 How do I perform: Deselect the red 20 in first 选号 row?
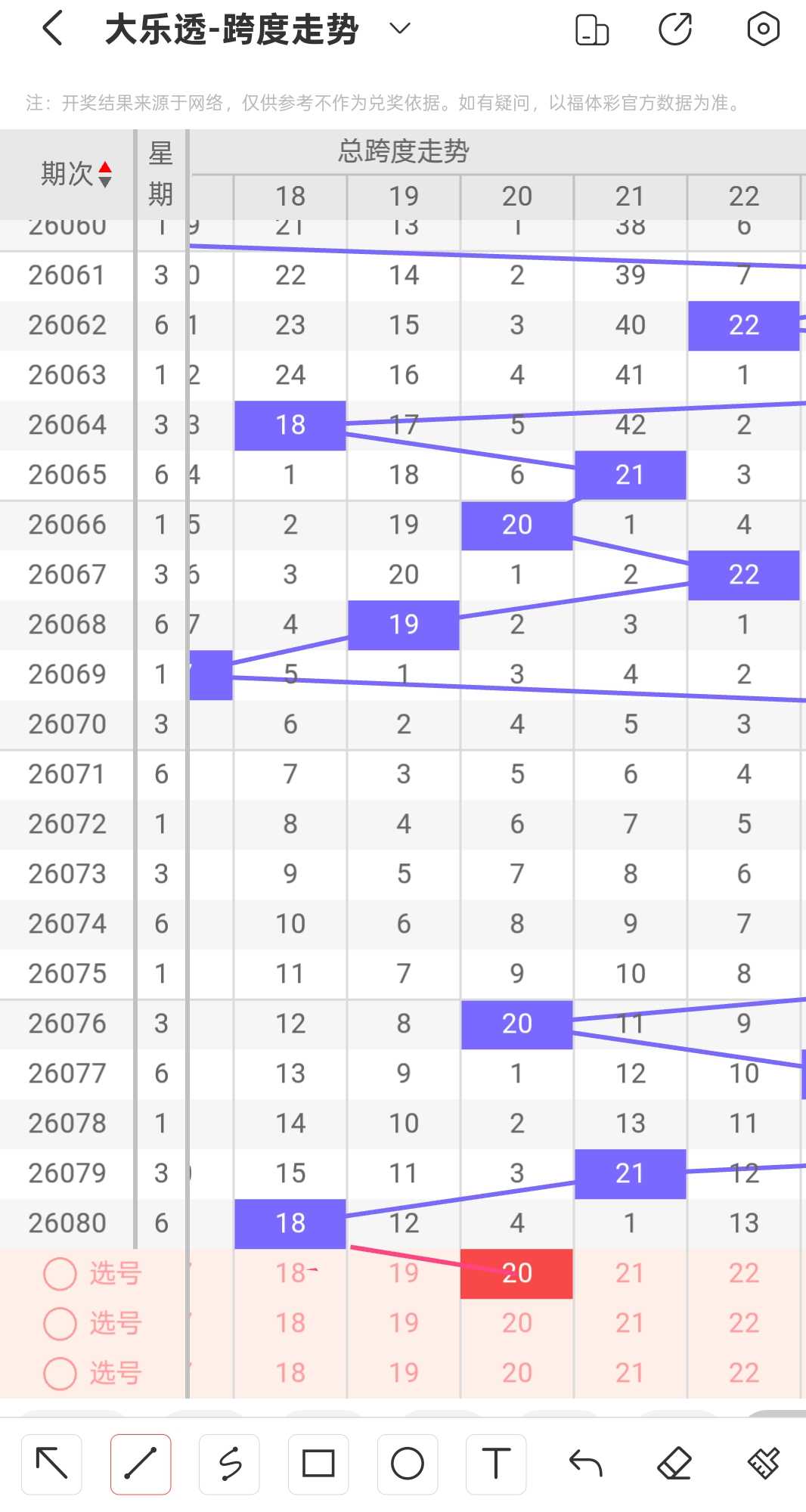pyautogui.click(x=517, y=1274)
